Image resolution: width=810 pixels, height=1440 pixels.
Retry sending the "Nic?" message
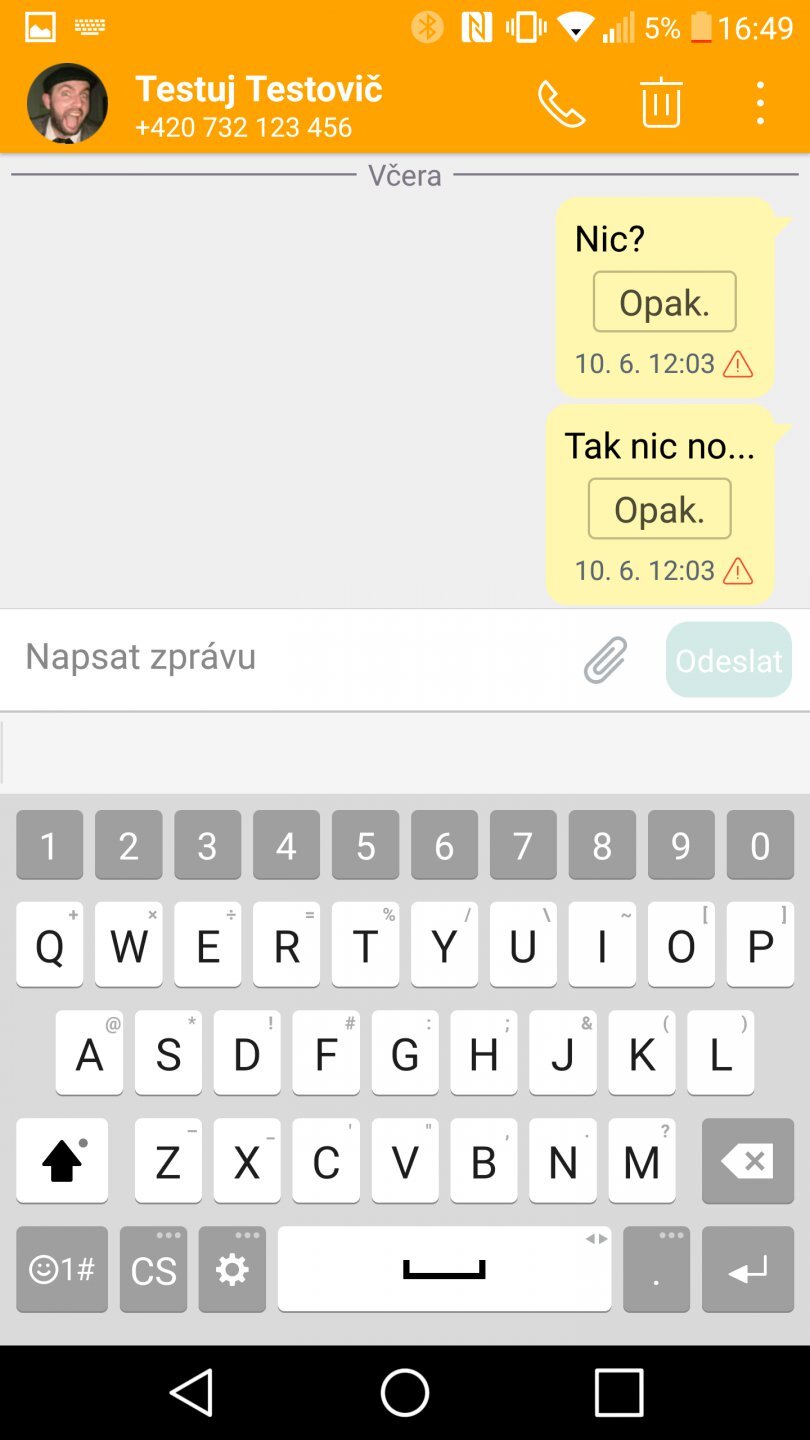pos(664,302)
